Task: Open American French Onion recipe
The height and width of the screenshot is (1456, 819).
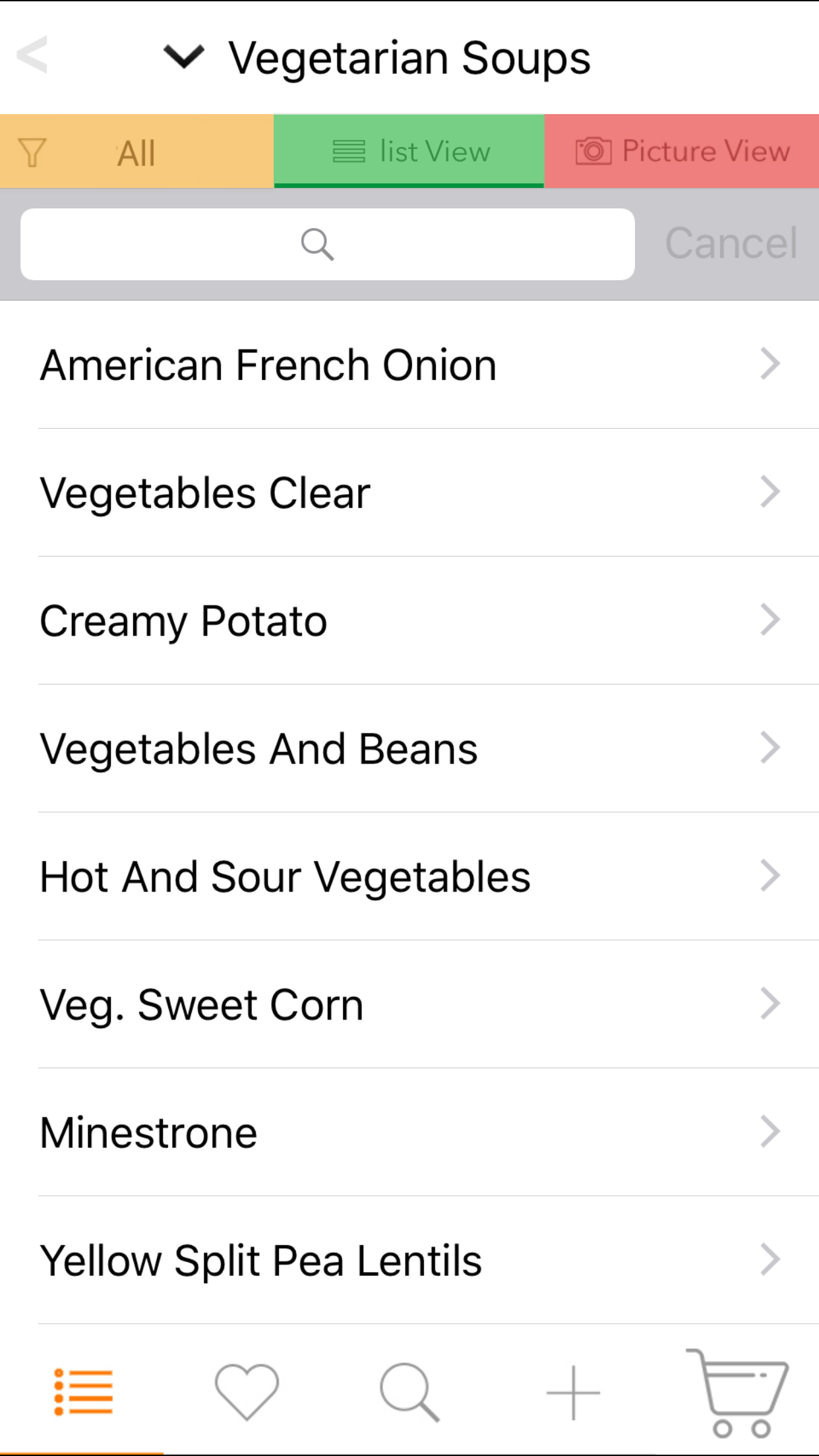Action: click(x=409, y=365)
